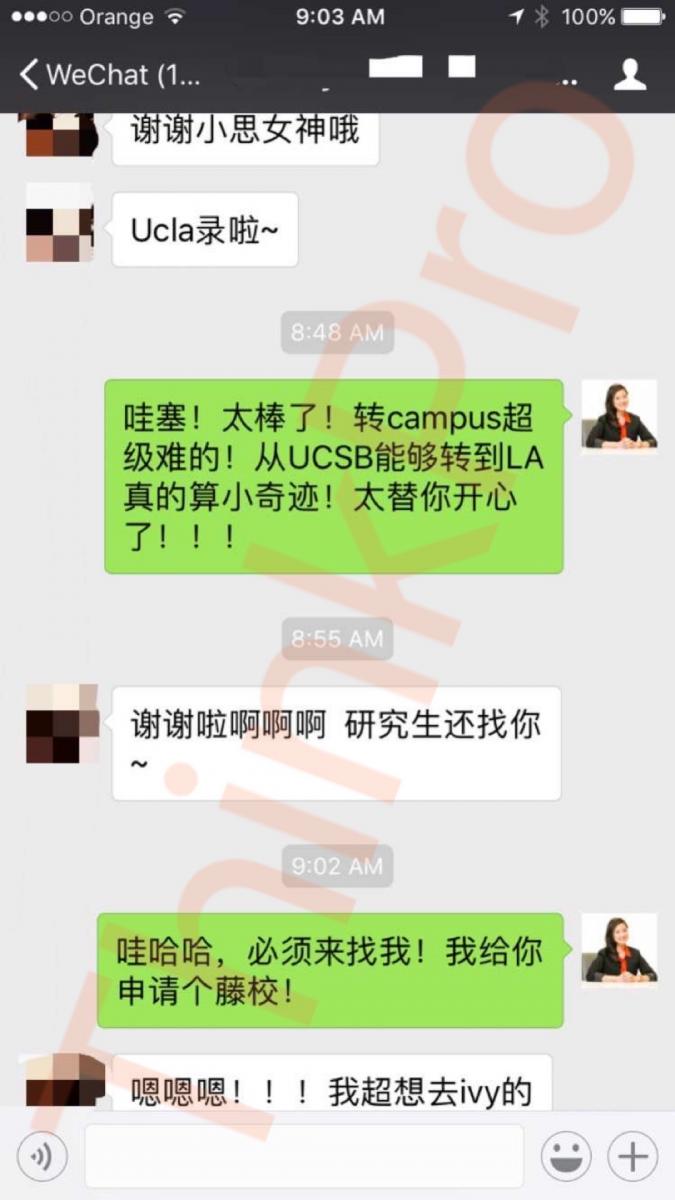The image size is (675, 1200).
Task: Open the emoji sticker panel
Action: pyautogui.click(x=566, y=1157)
